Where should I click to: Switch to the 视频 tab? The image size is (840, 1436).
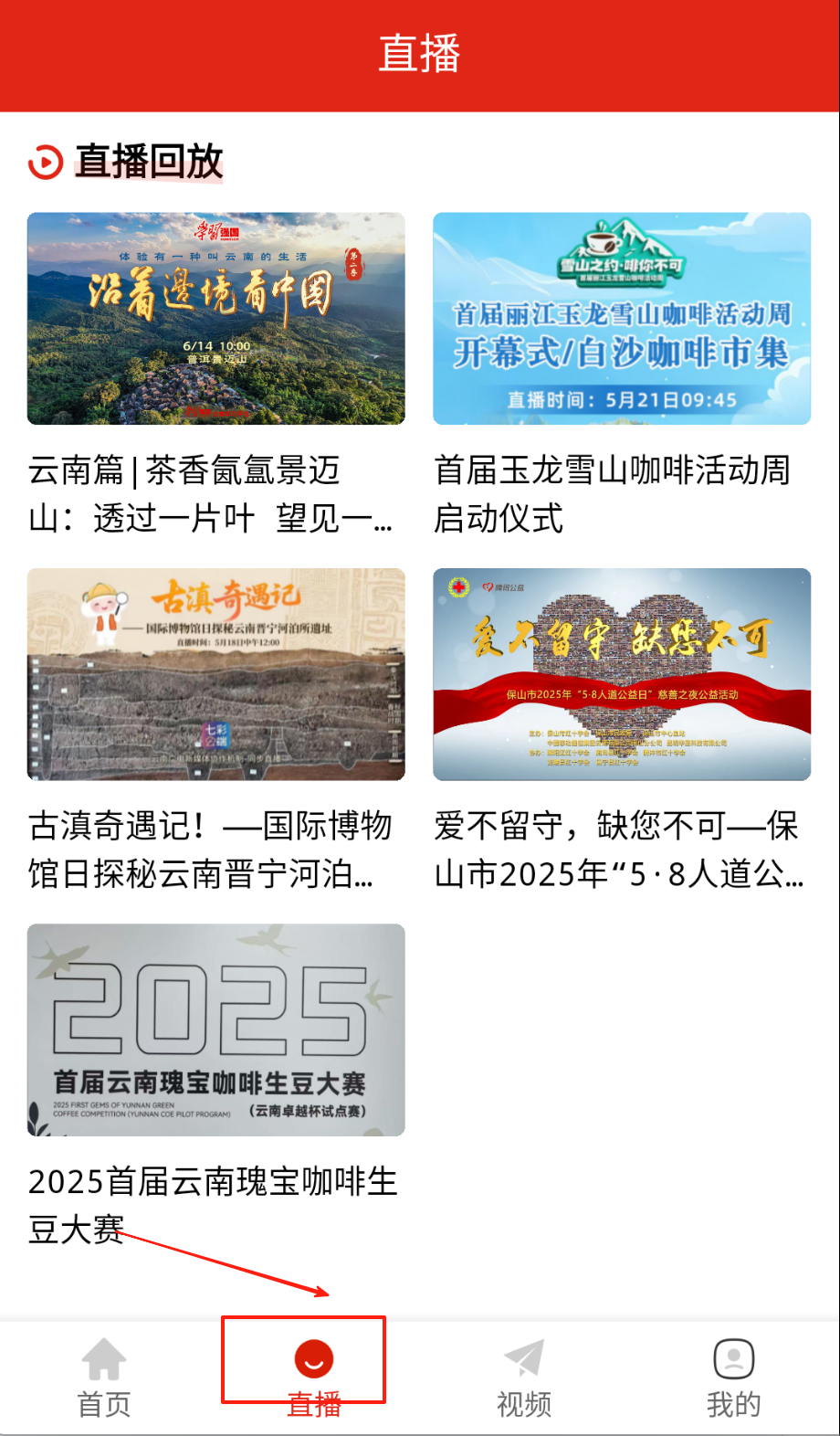tap(524, 1378)
